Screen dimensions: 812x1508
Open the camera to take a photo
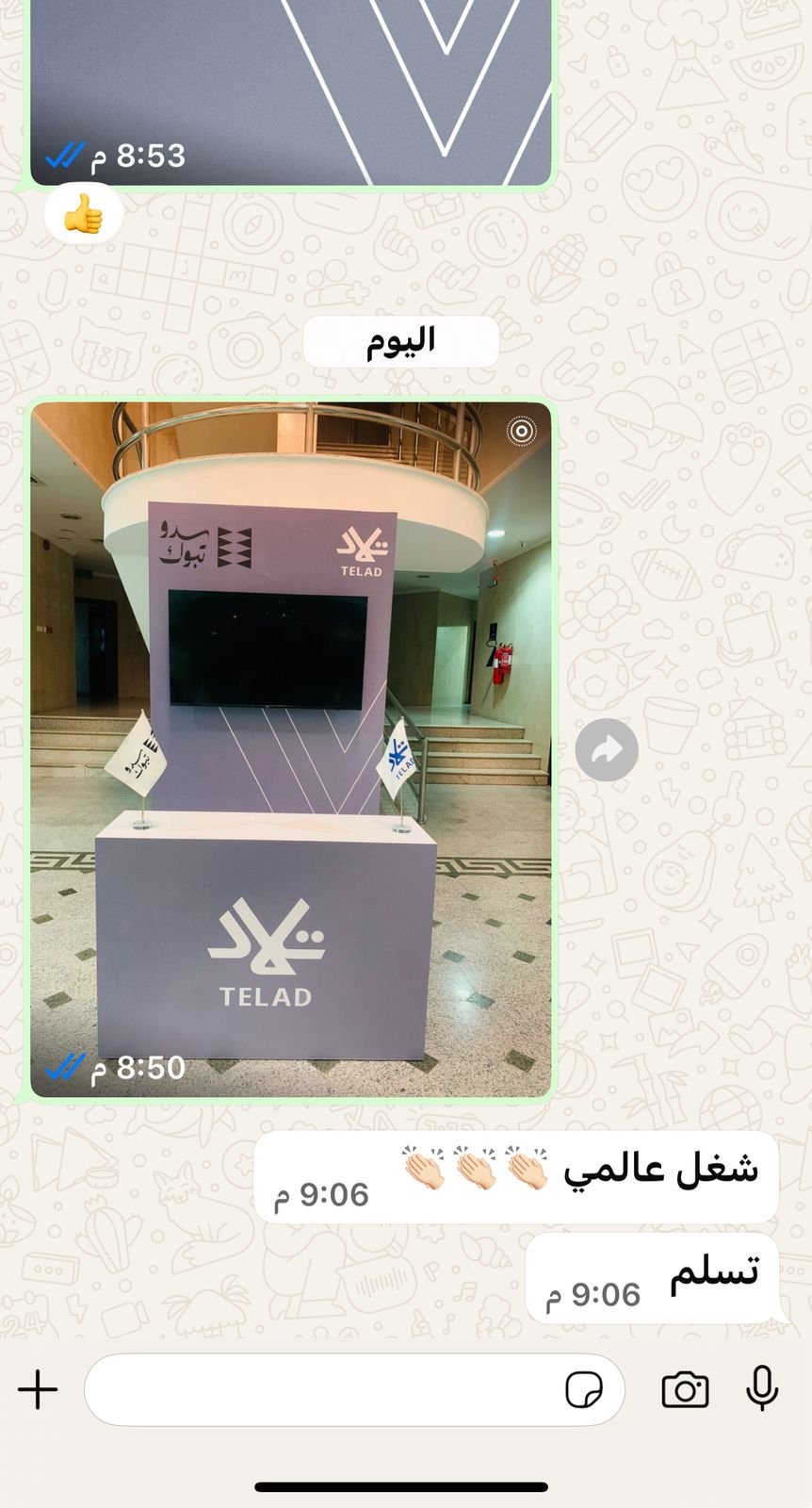coord(685,1390)
